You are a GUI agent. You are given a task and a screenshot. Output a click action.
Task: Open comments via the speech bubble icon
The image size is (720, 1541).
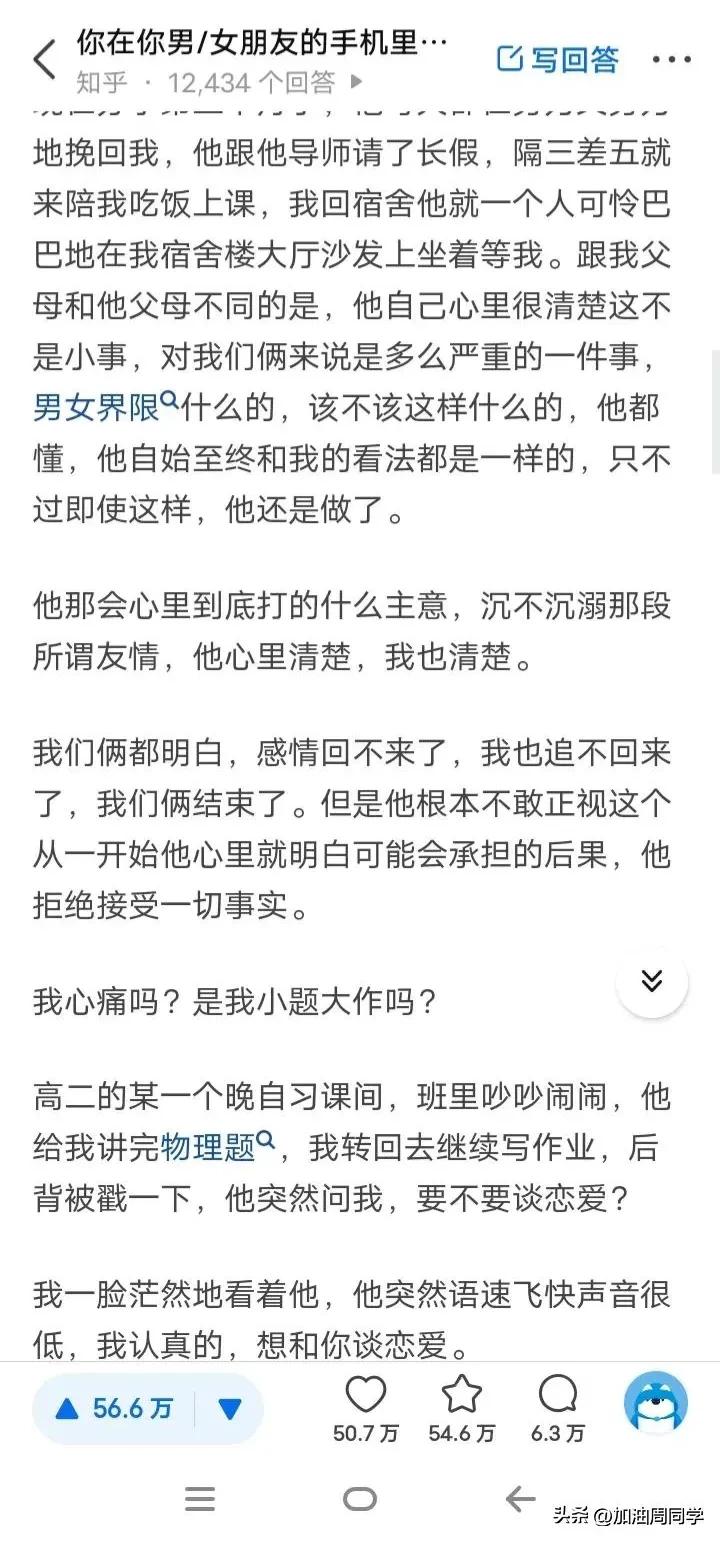pyautogui.click(x=558, y=1393)
